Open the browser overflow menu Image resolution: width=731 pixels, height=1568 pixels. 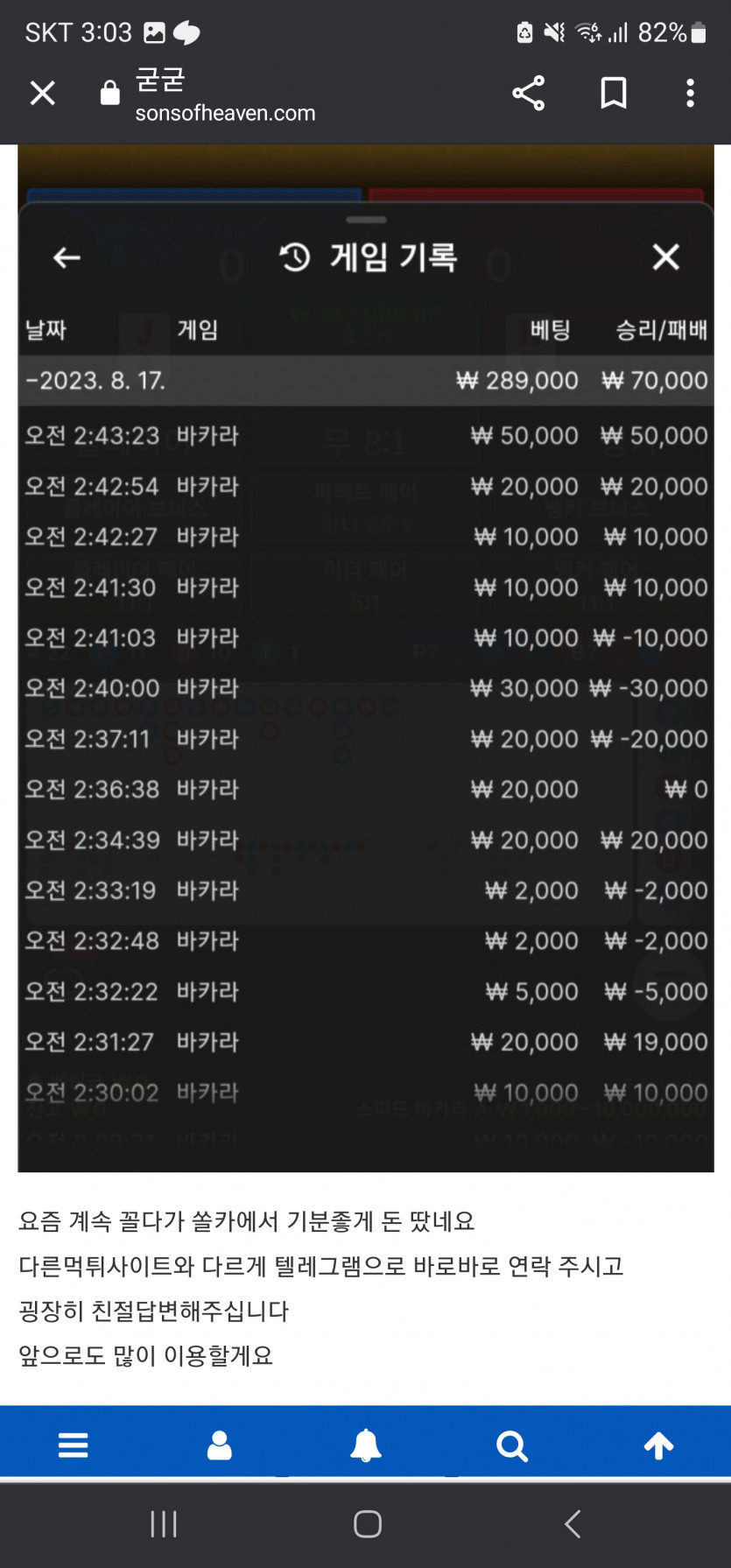pyautogui.click(x=691, y=93)
